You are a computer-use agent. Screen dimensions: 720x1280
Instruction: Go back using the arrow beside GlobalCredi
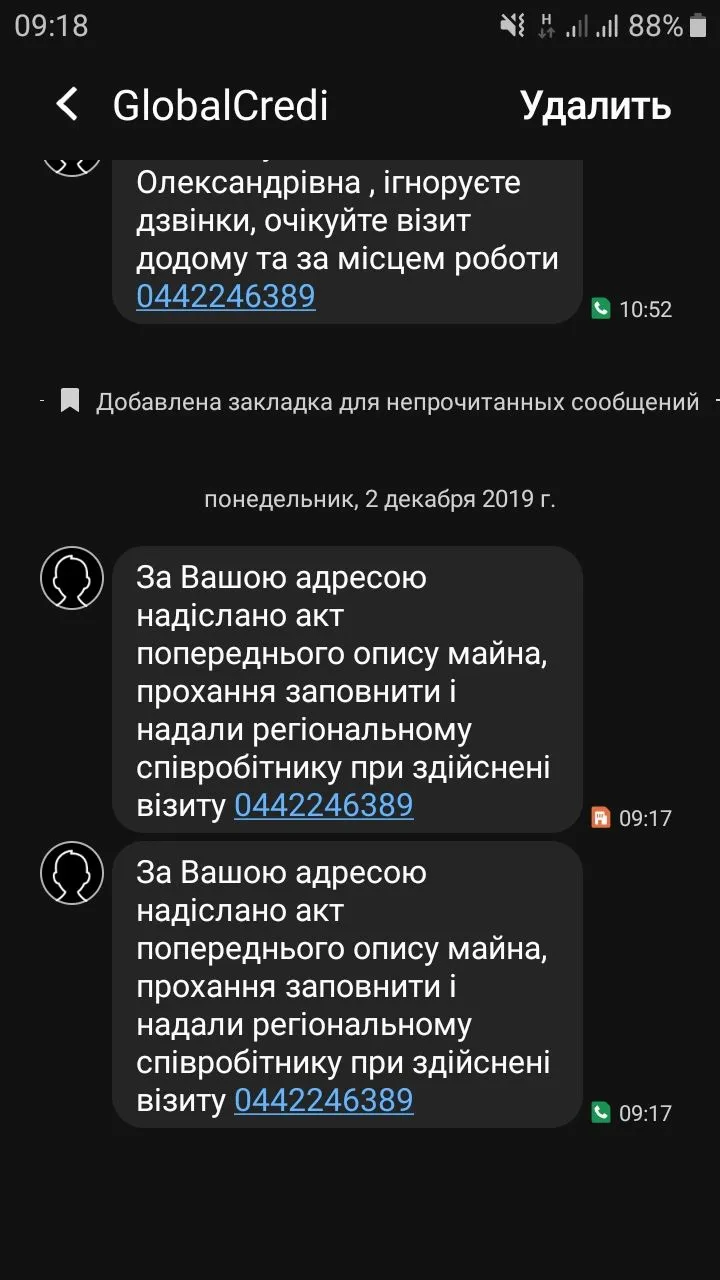click(x=67, y=104)
